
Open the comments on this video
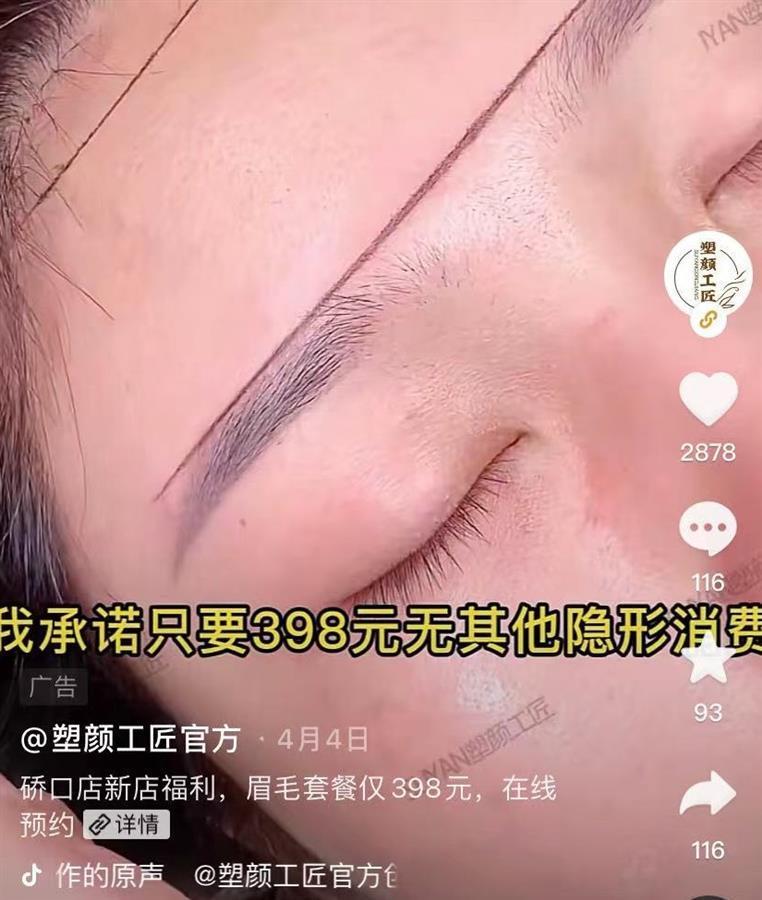click(708, 528)
